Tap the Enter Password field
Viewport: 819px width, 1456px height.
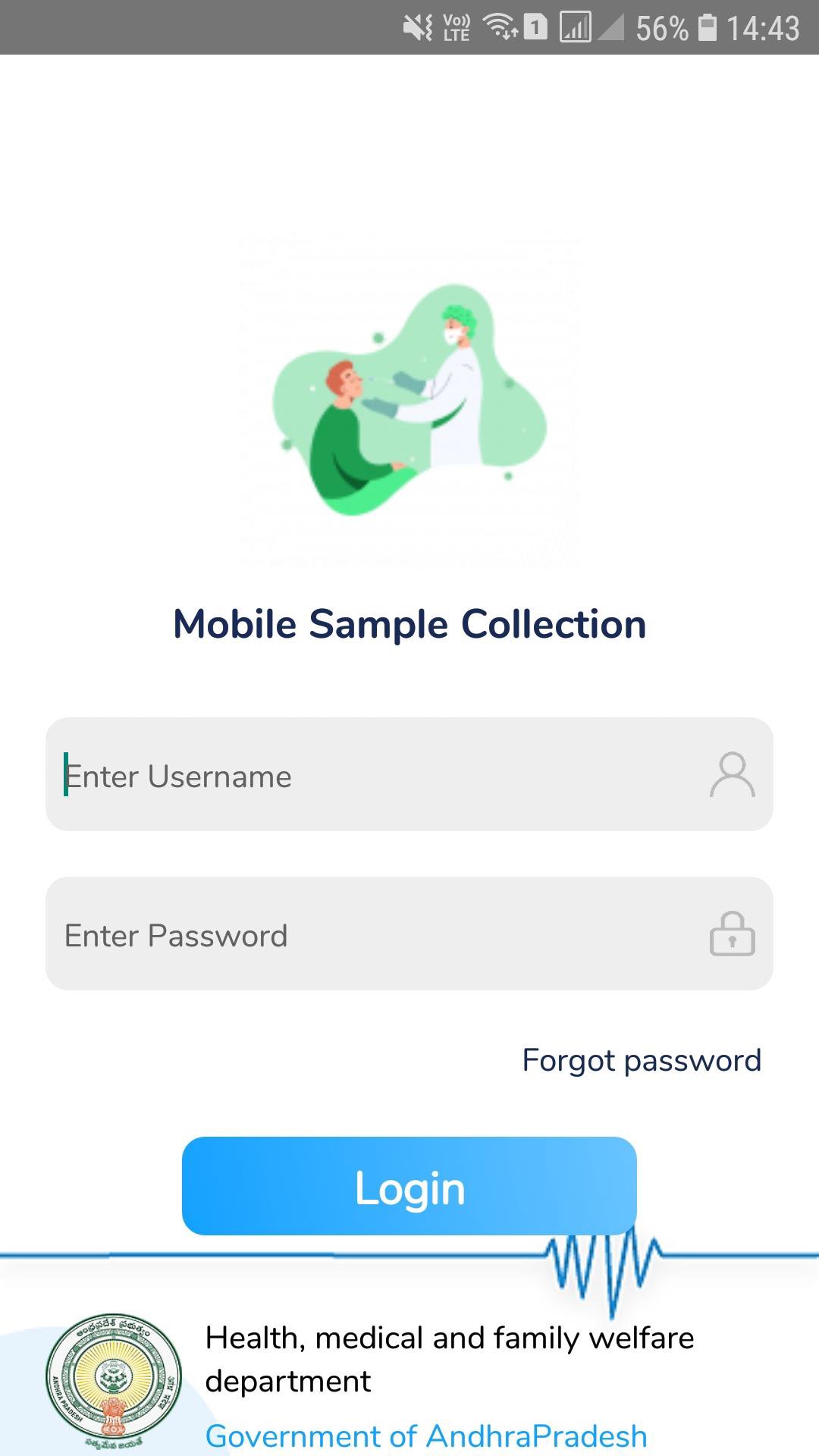coord(379,934)
